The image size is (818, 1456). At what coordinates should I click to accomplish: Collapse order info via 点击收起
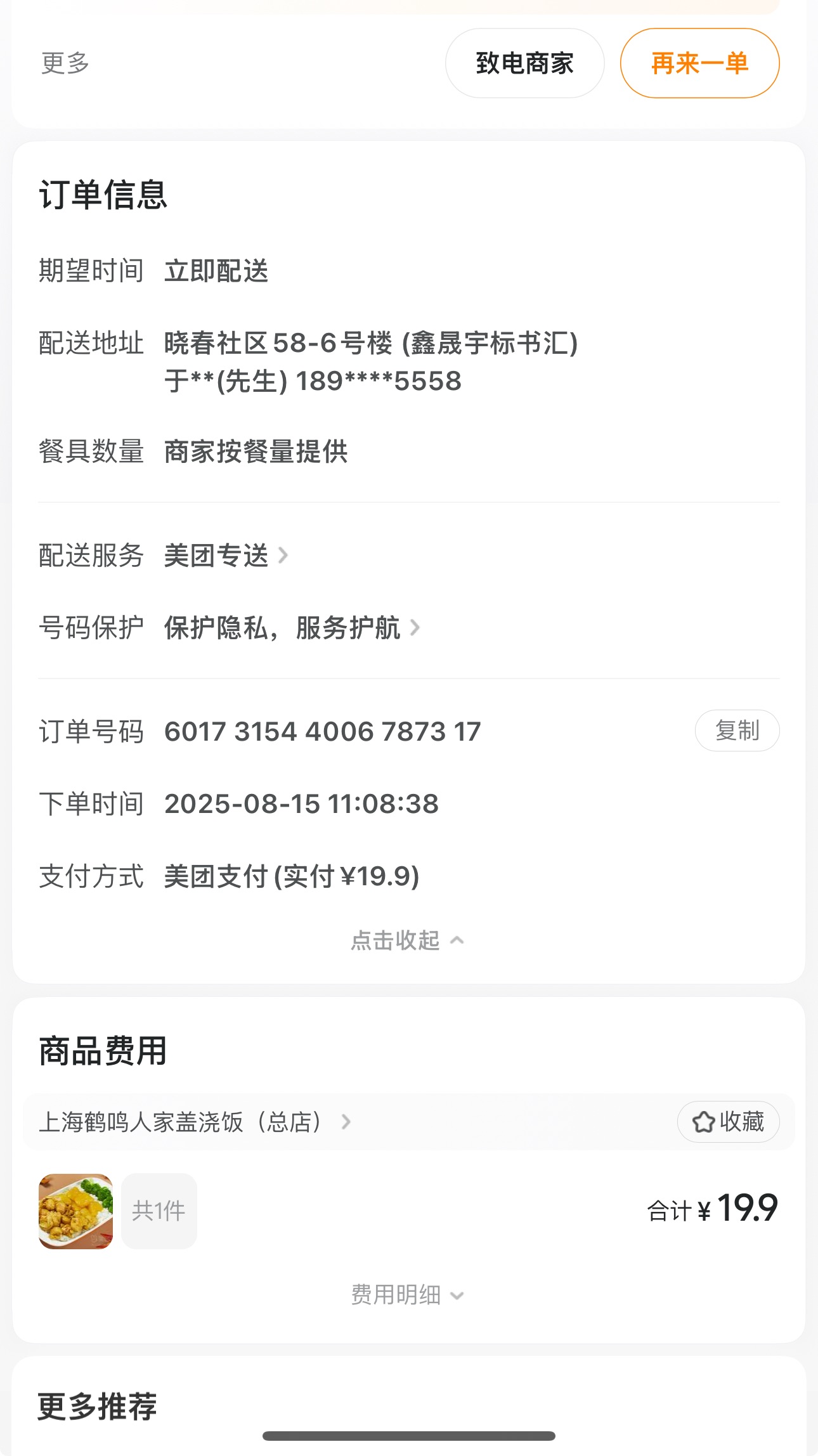pos(407,940)
